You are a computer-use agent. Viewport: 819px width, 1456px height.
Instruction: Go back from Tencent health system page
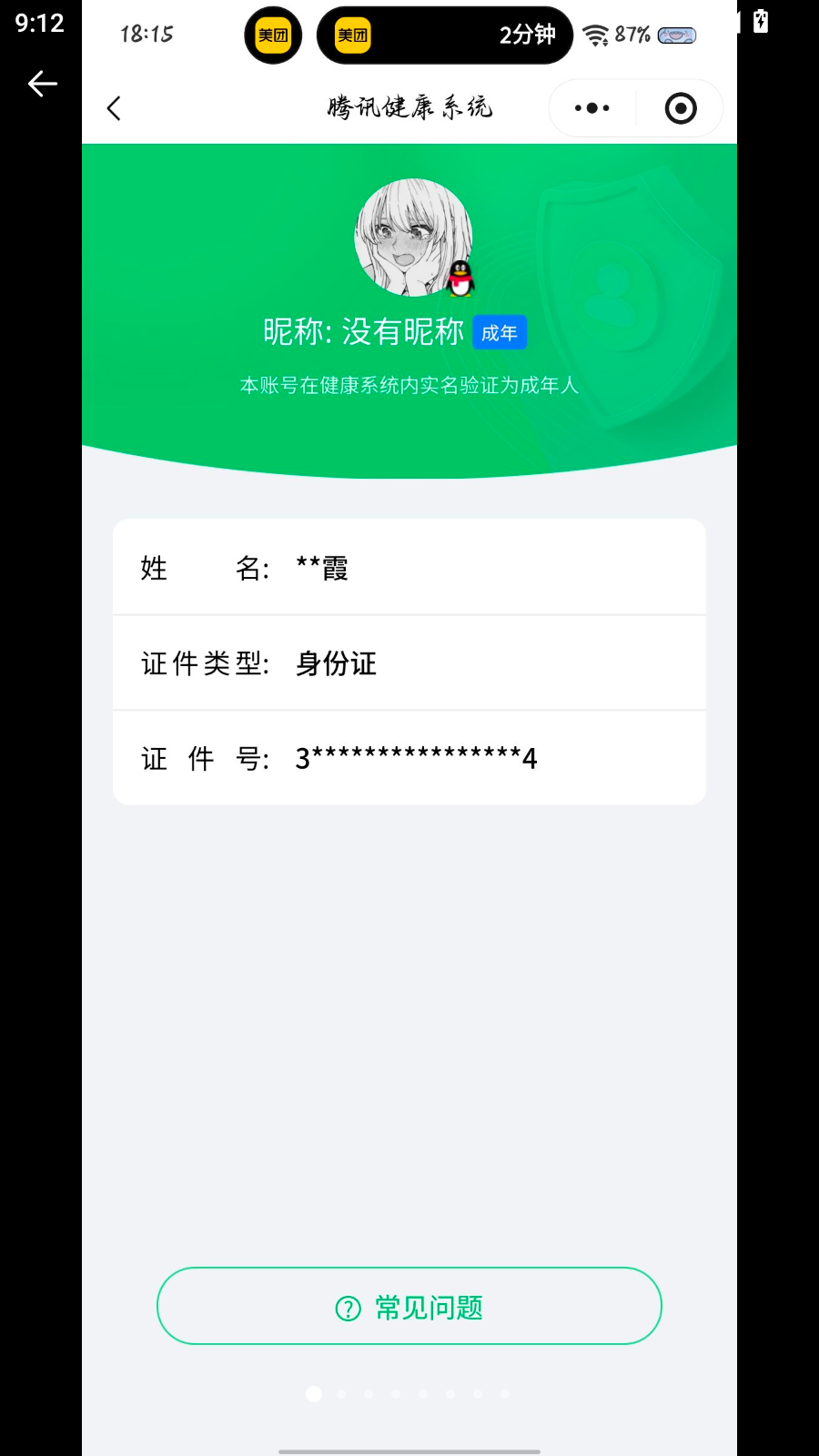(x=114, y=108)
